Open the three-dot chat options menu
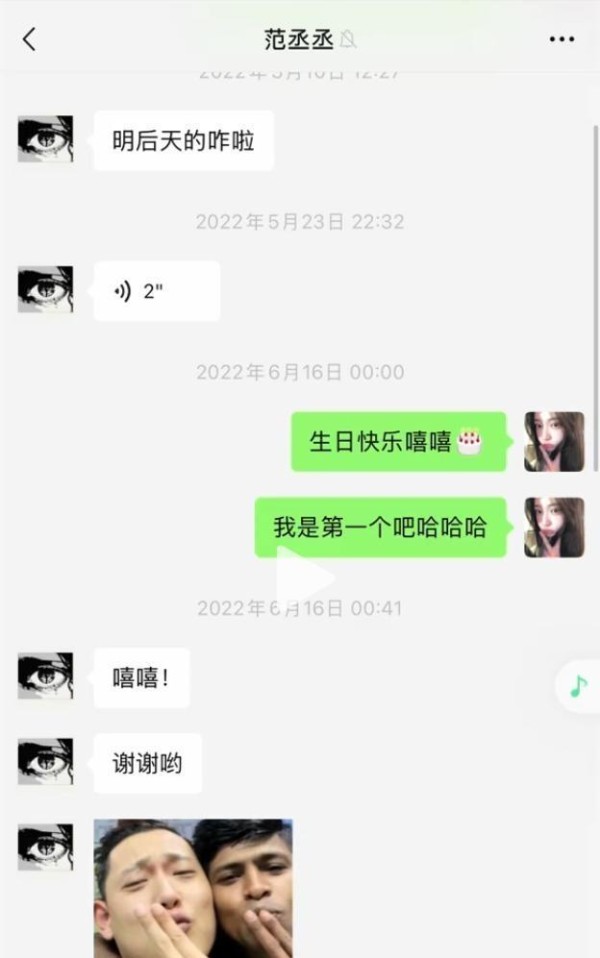600x958 pixels. pyautogui.click(x=562, y=39)
